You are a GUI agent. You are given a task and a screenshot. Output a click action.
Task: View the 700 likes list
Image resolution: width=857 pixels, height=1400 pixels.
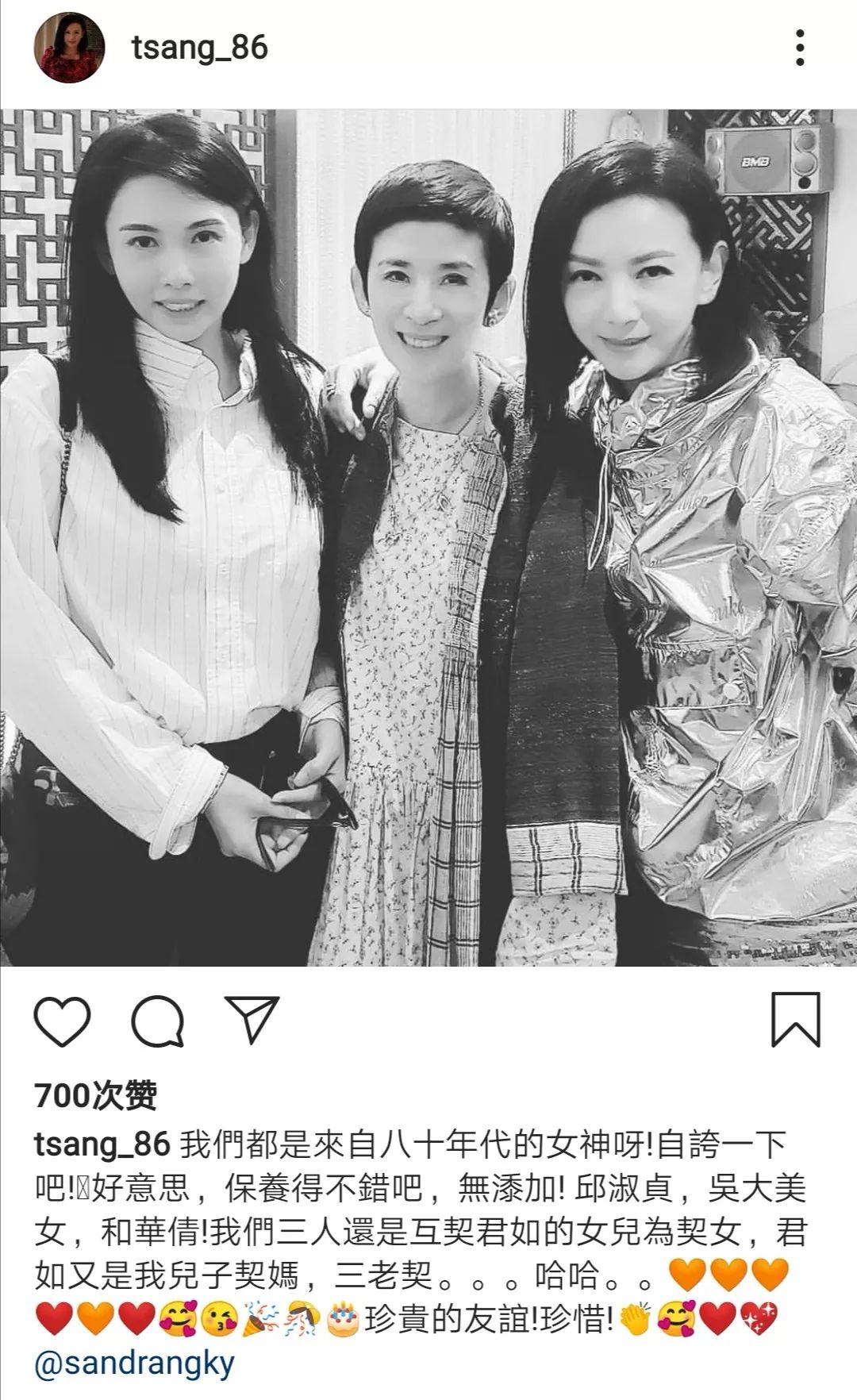96,1095
